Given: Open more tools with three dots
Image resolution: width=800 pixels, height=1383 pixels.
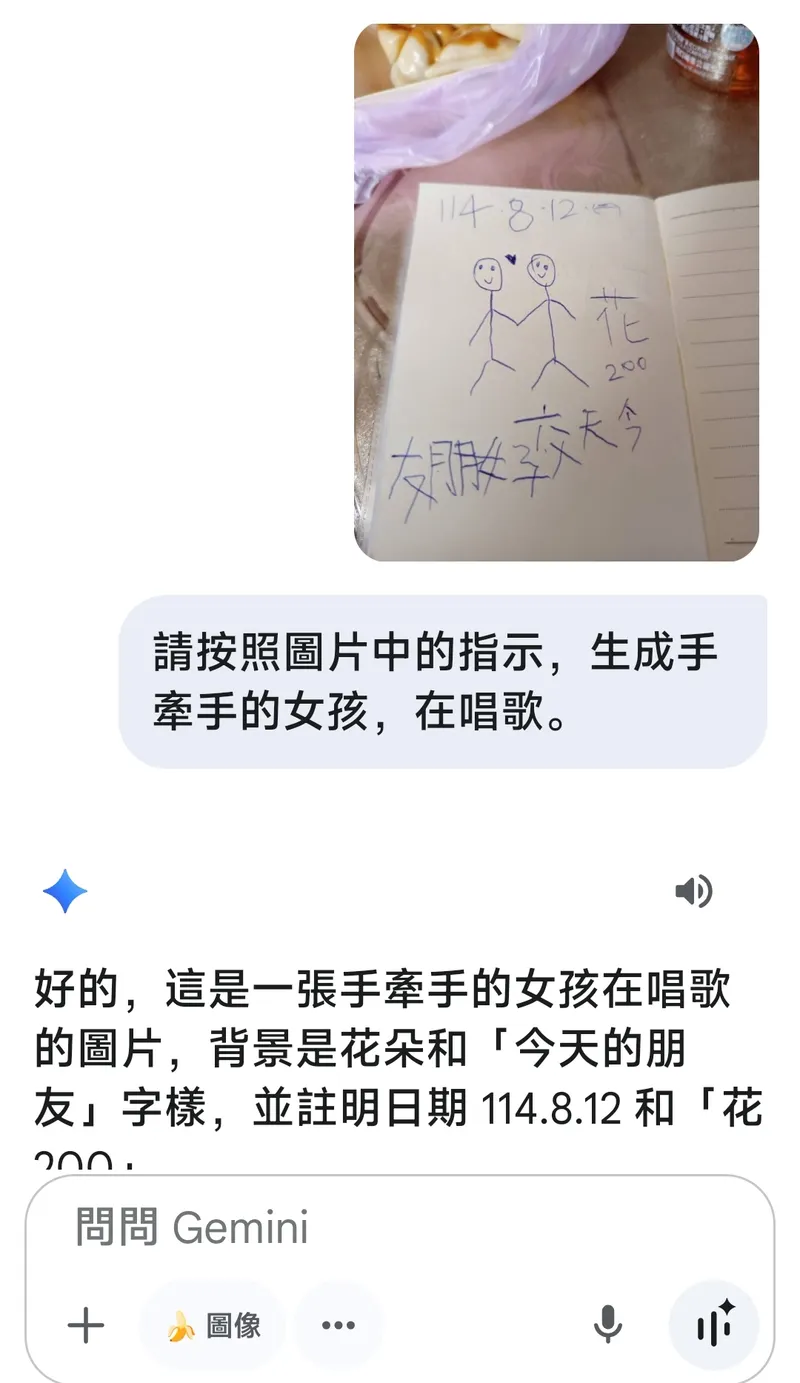Looking at the screenshot, I should pyautogui.click(x=338, y=1326).
